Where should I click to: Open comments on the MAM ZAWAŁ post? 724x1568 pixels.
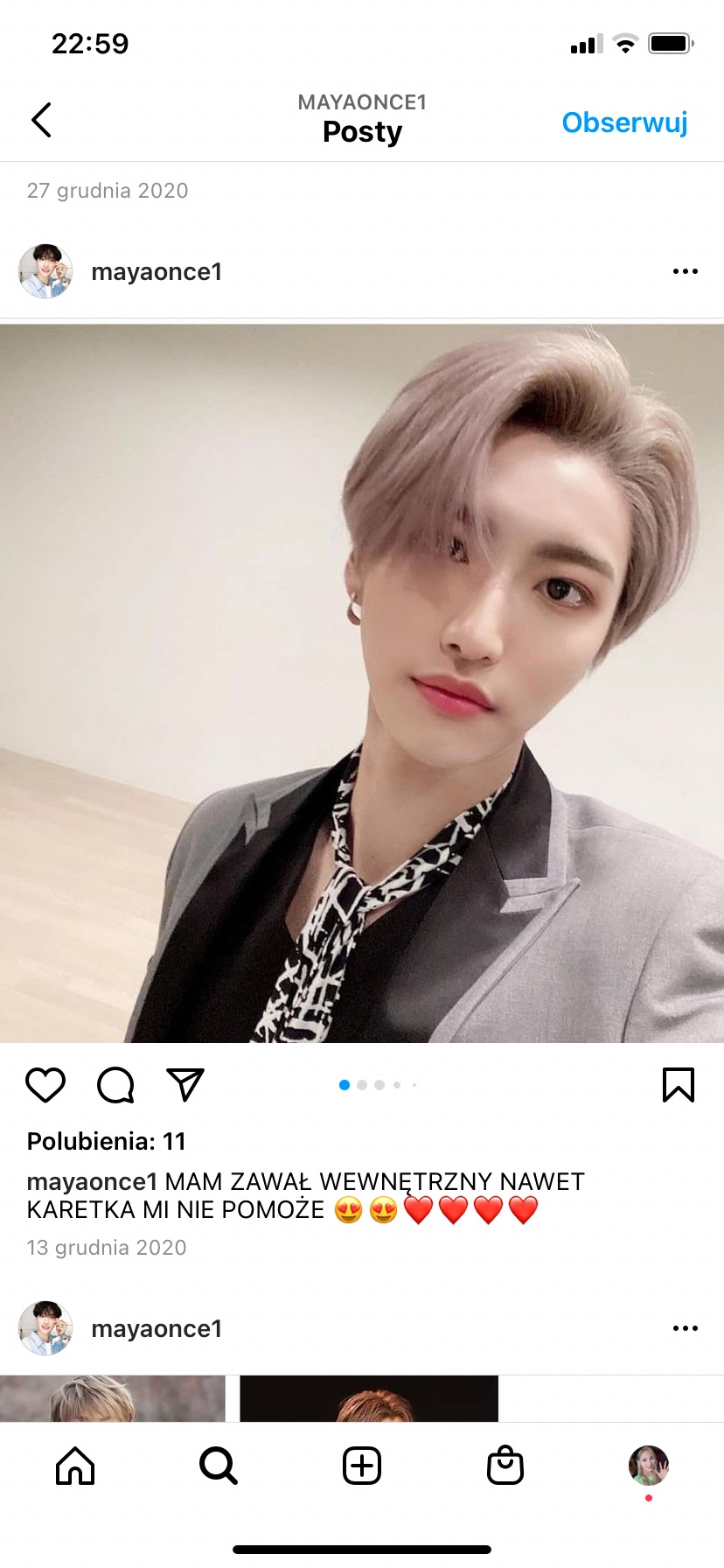click(x=115, y=1085)
